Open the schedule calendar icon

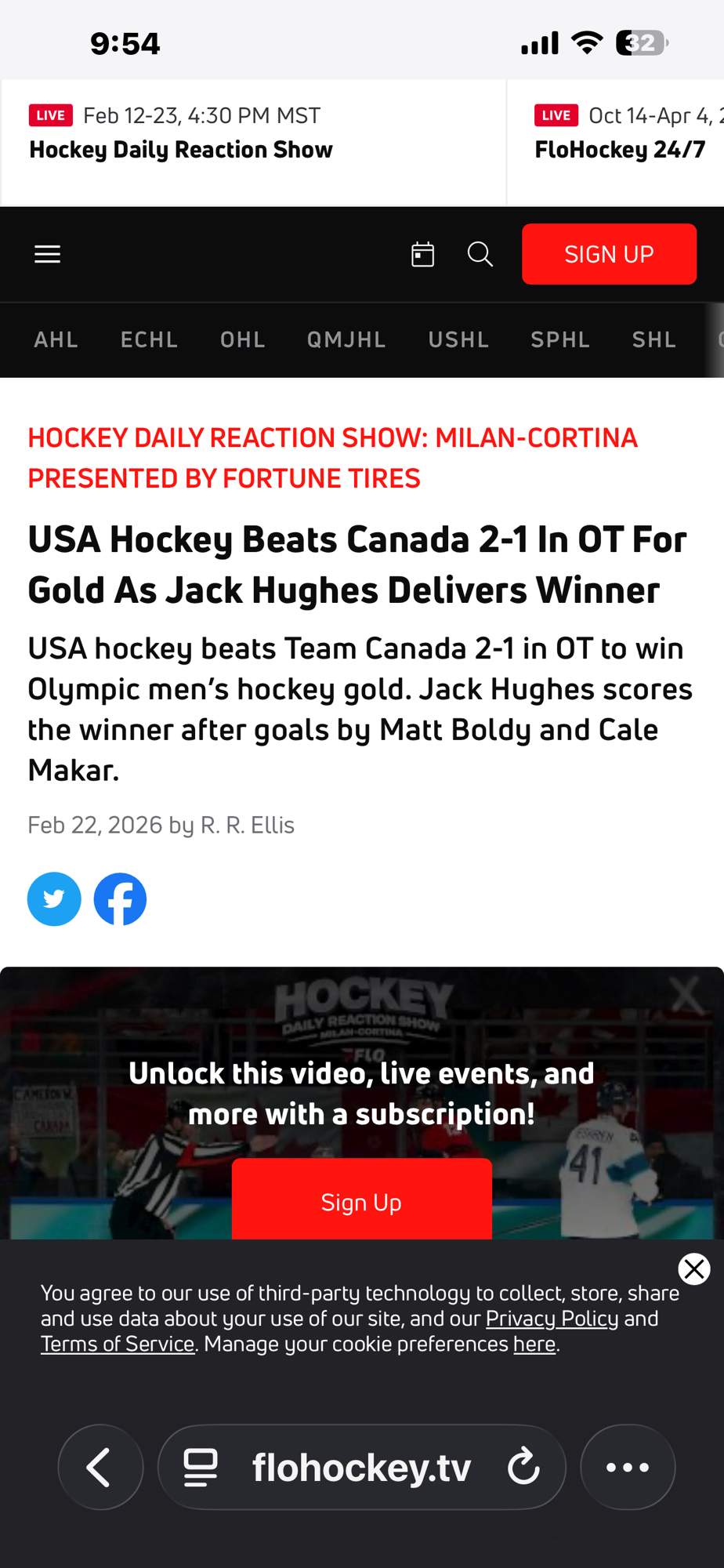422,254
